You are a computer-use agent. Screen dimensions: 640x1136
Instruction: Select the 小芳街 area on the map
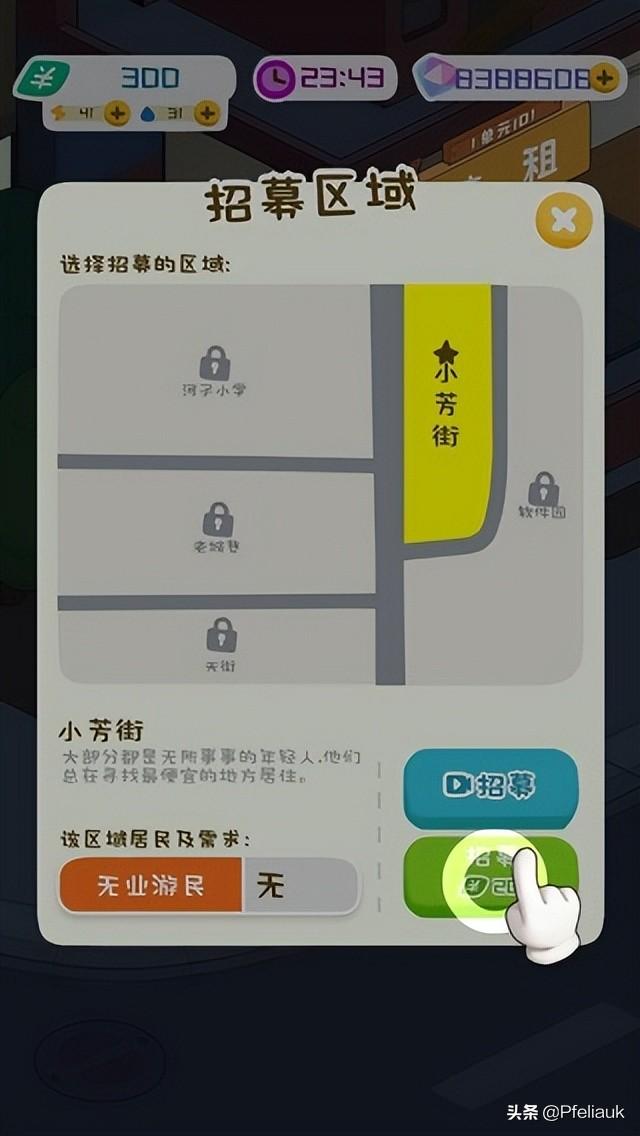point(447,410)
